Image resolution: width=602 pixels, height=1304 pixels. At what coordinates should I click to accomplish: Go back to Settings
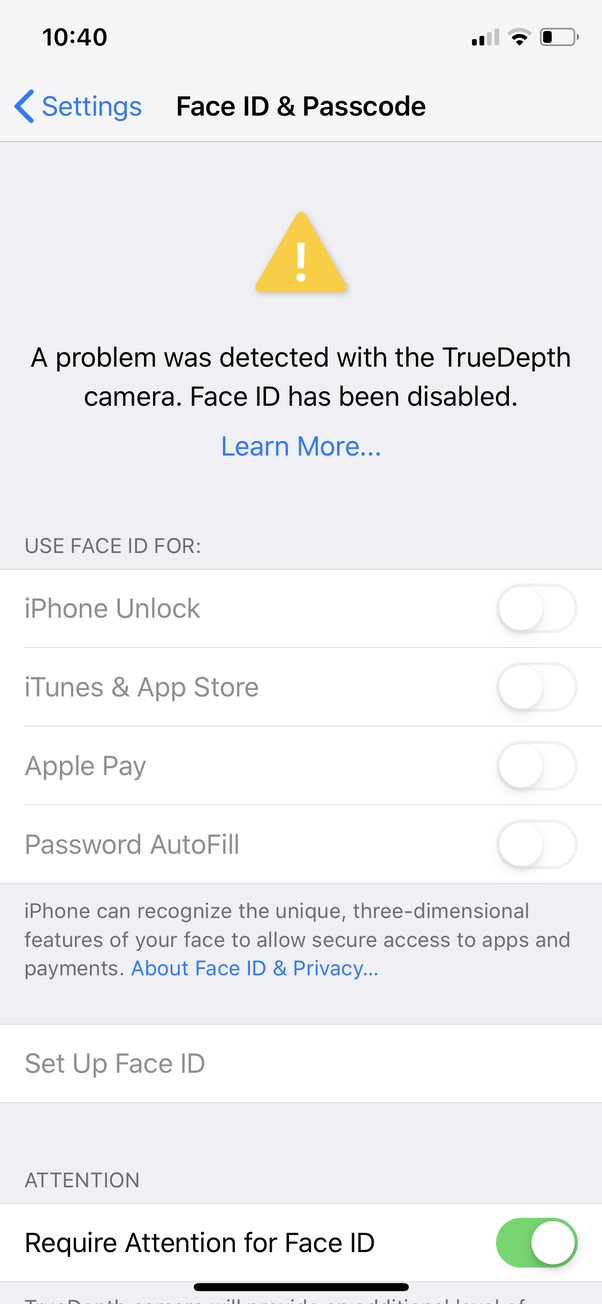tap(78, 106)
